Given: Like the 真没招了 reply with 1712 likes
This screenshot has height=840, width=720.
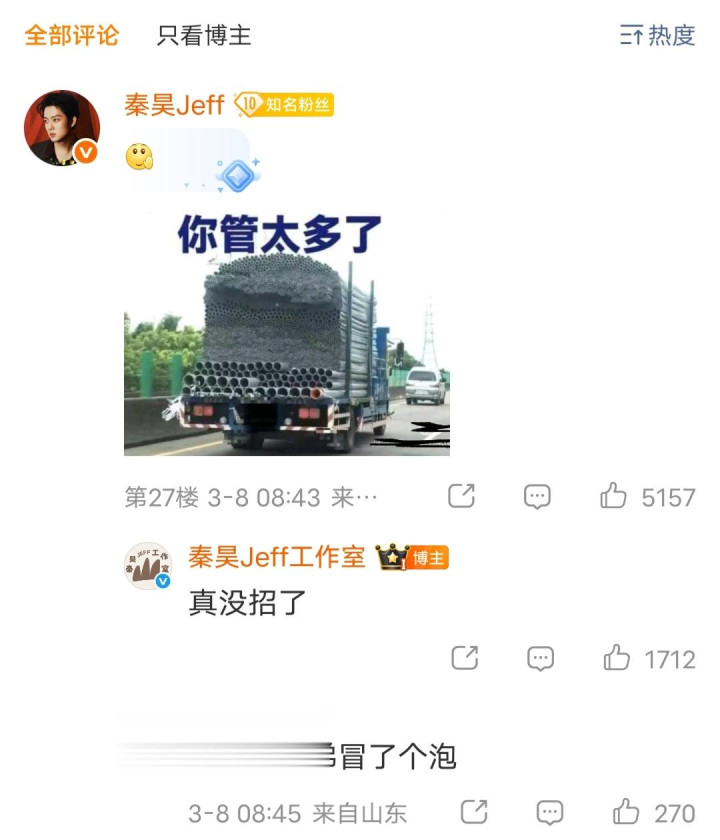Looking at the screenshot, I should 617,658.
